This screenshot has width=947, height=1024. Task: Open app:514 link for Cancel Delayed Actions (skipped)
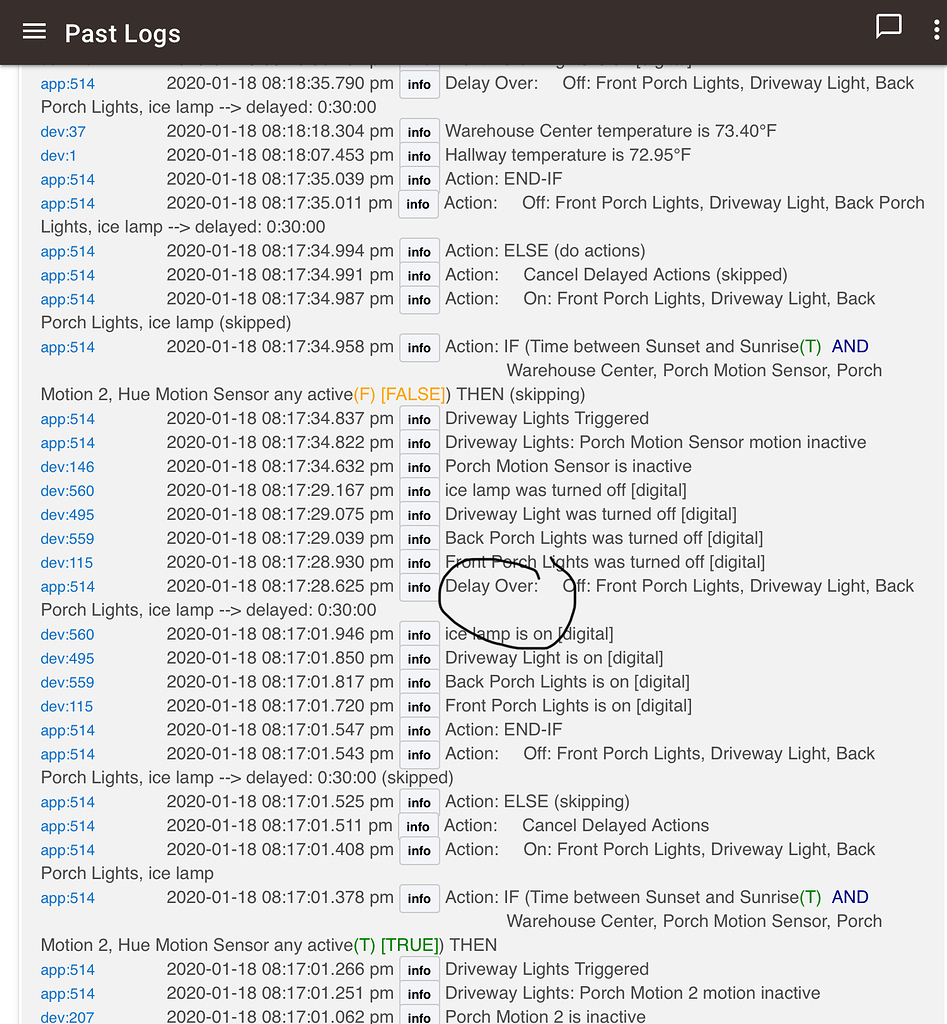click(67, 276)
